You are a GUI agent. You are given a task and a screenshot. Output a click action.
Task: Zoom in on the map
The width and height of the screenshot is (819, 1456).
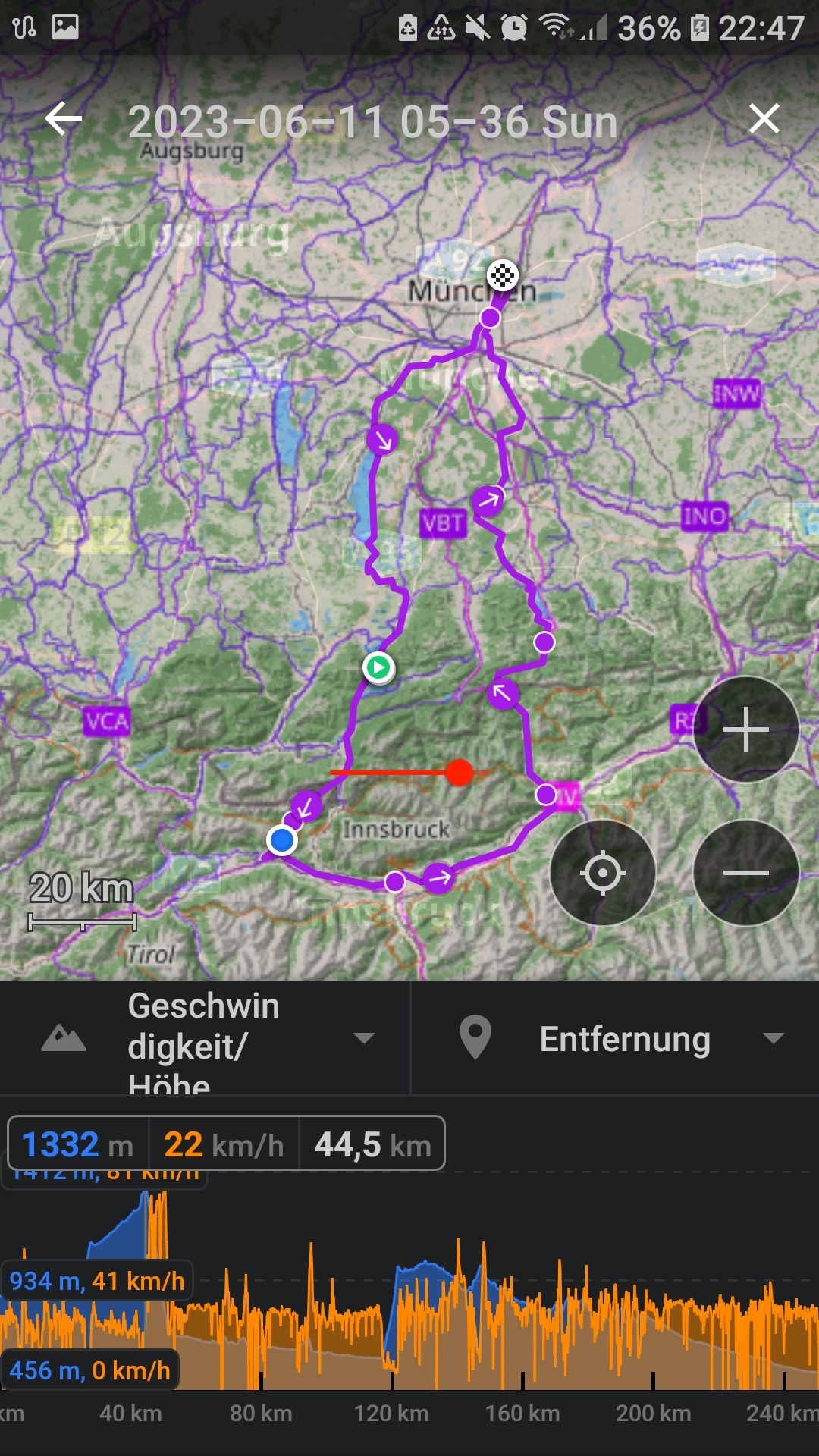pyautogui.click(x=746, y=730)
